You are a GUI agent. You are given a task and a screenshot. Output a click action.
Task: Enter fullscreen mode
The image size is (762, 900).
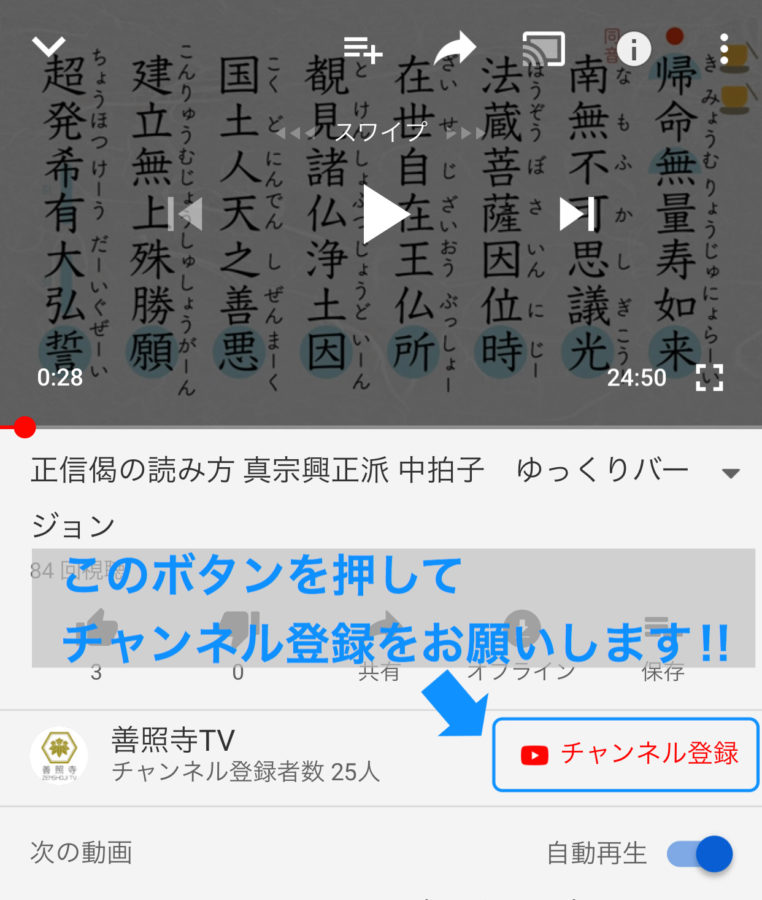[710, 377]
